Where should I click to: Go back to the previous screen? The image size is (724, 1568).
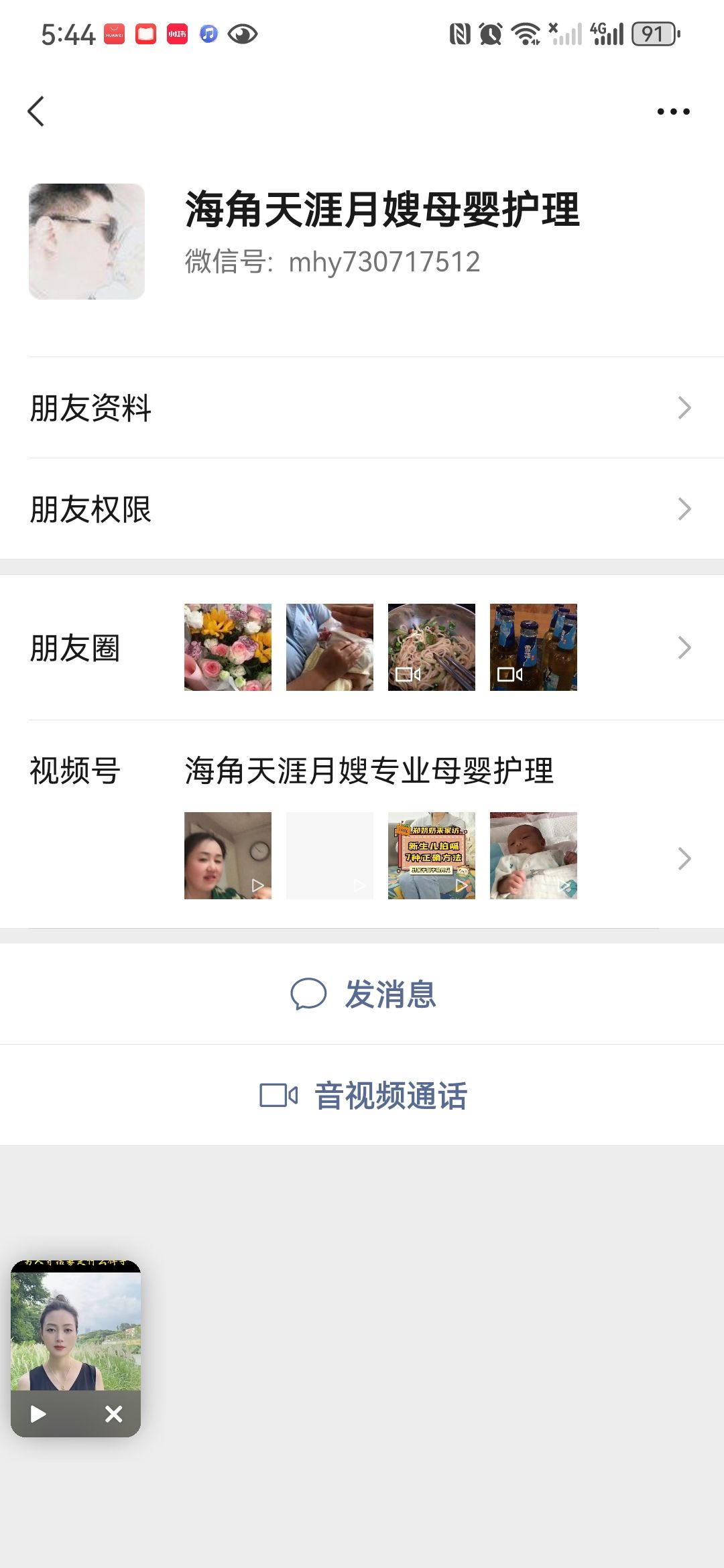tap(36, 111)
